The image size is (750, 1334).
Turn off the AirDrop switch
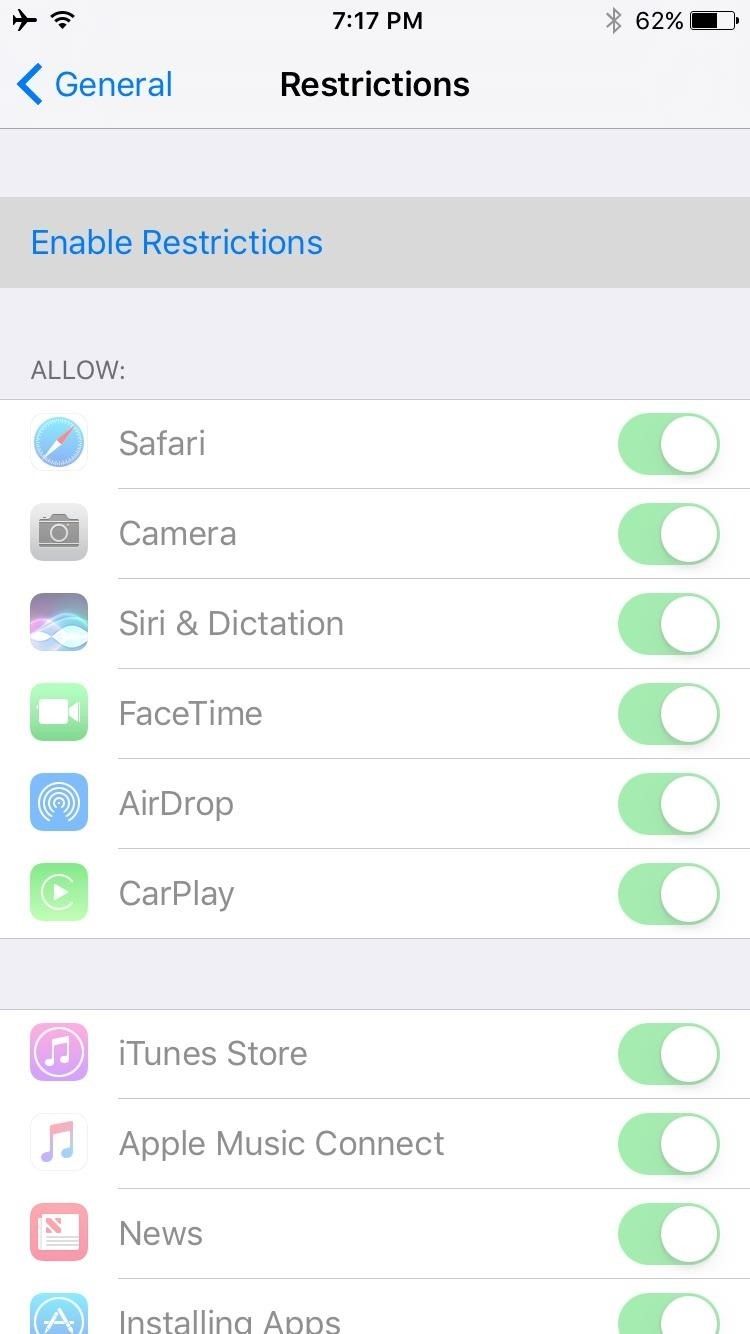[668, 803]
